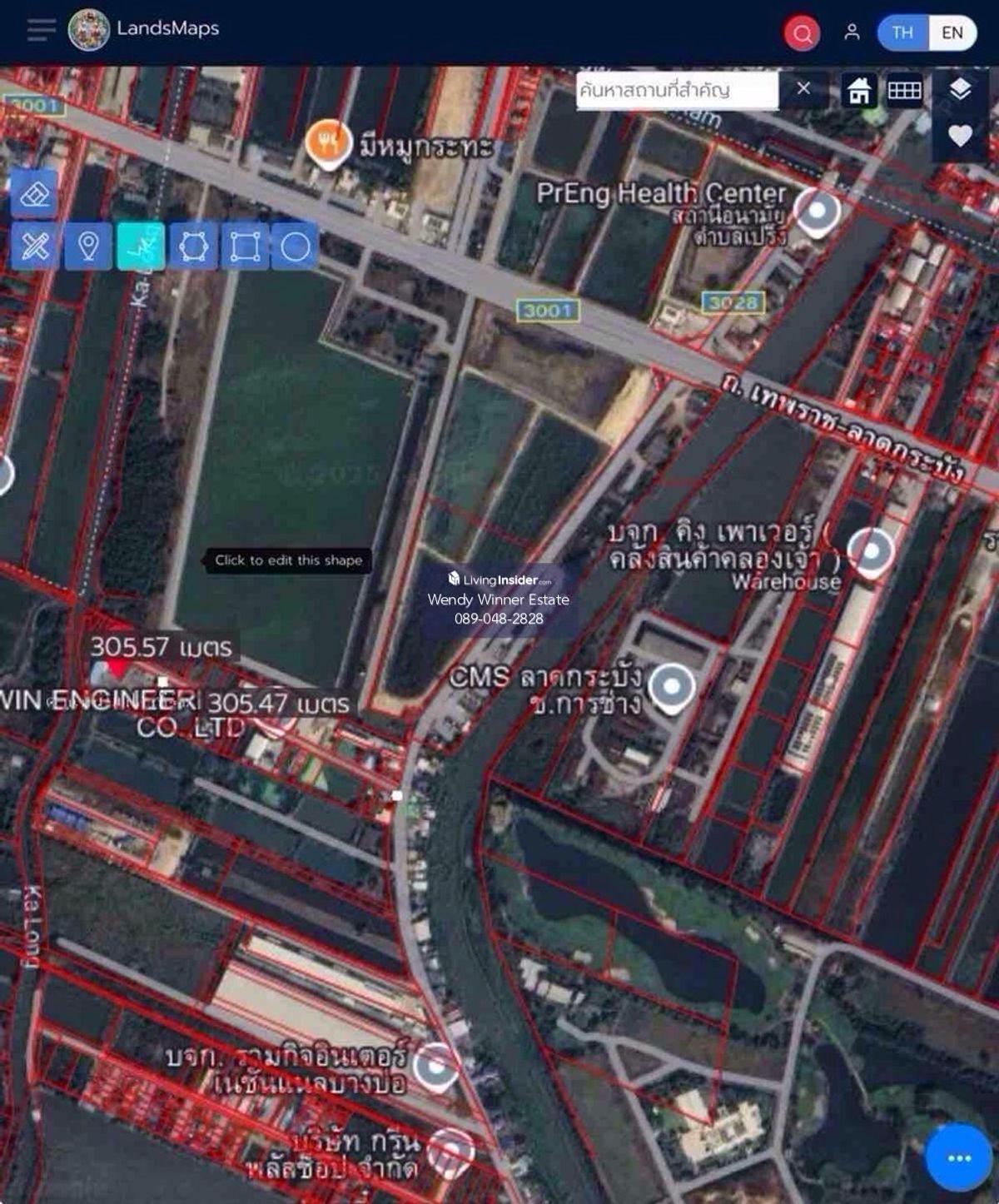Select the rectangle drawing tool
999x1204 pixels.
click(245, 246)
